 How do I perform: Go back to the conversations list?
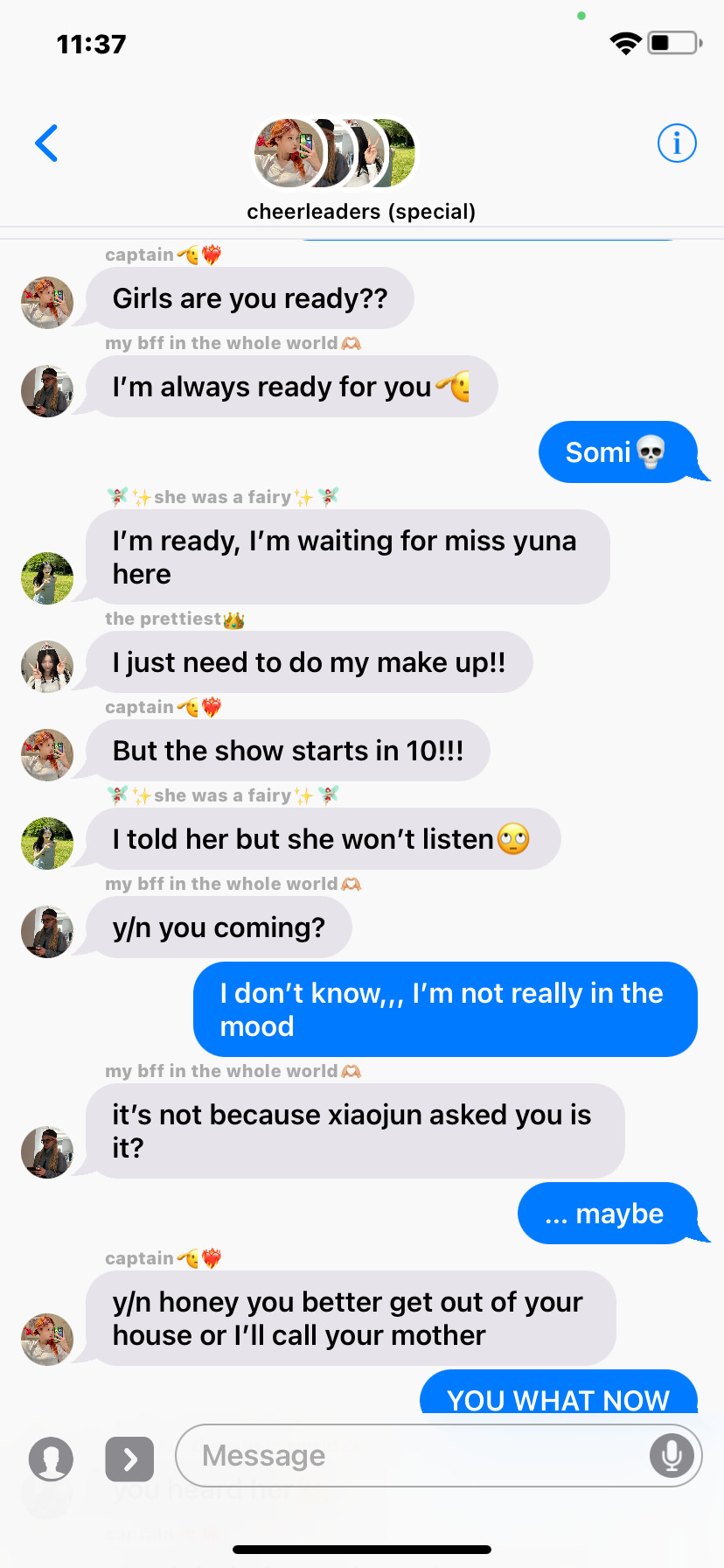(47, 143)
